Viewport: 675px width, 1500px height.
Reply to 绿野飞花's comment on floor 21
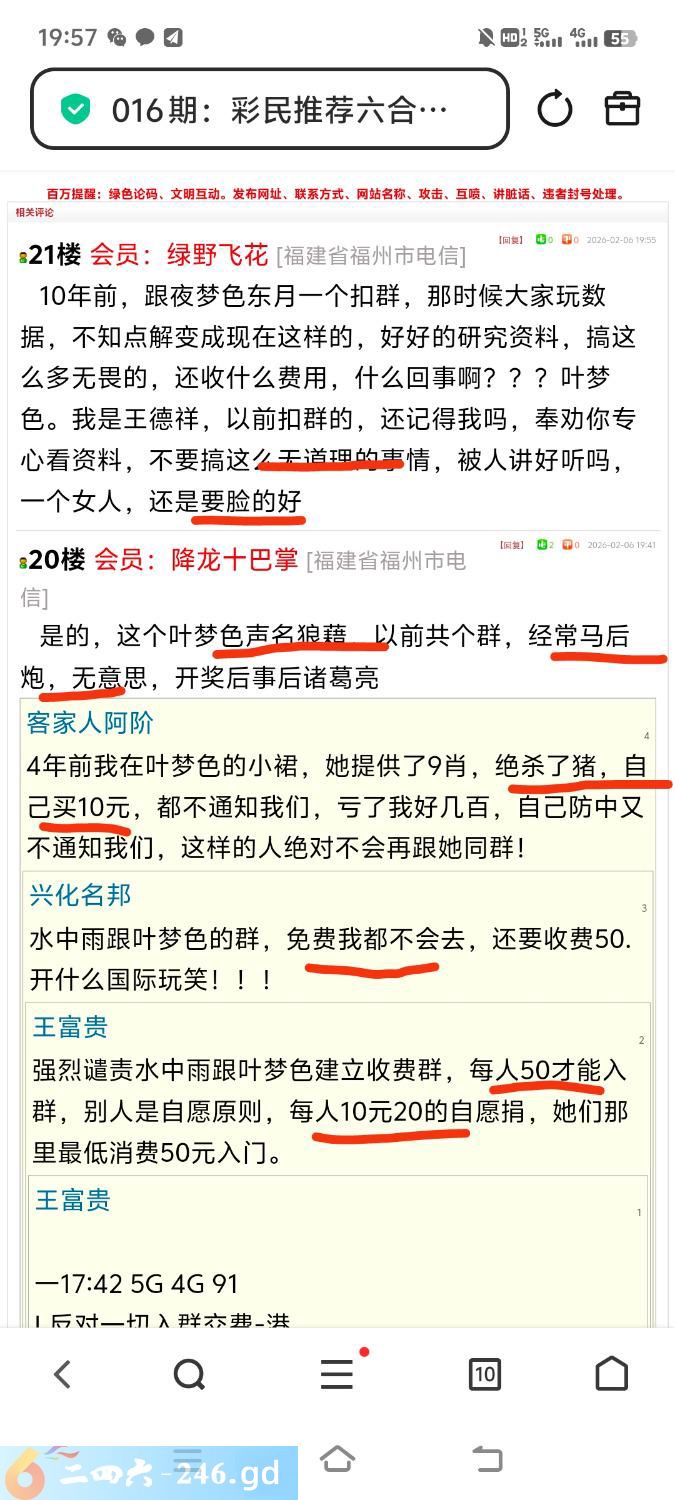pyautogui.click(x=512, y=240)
